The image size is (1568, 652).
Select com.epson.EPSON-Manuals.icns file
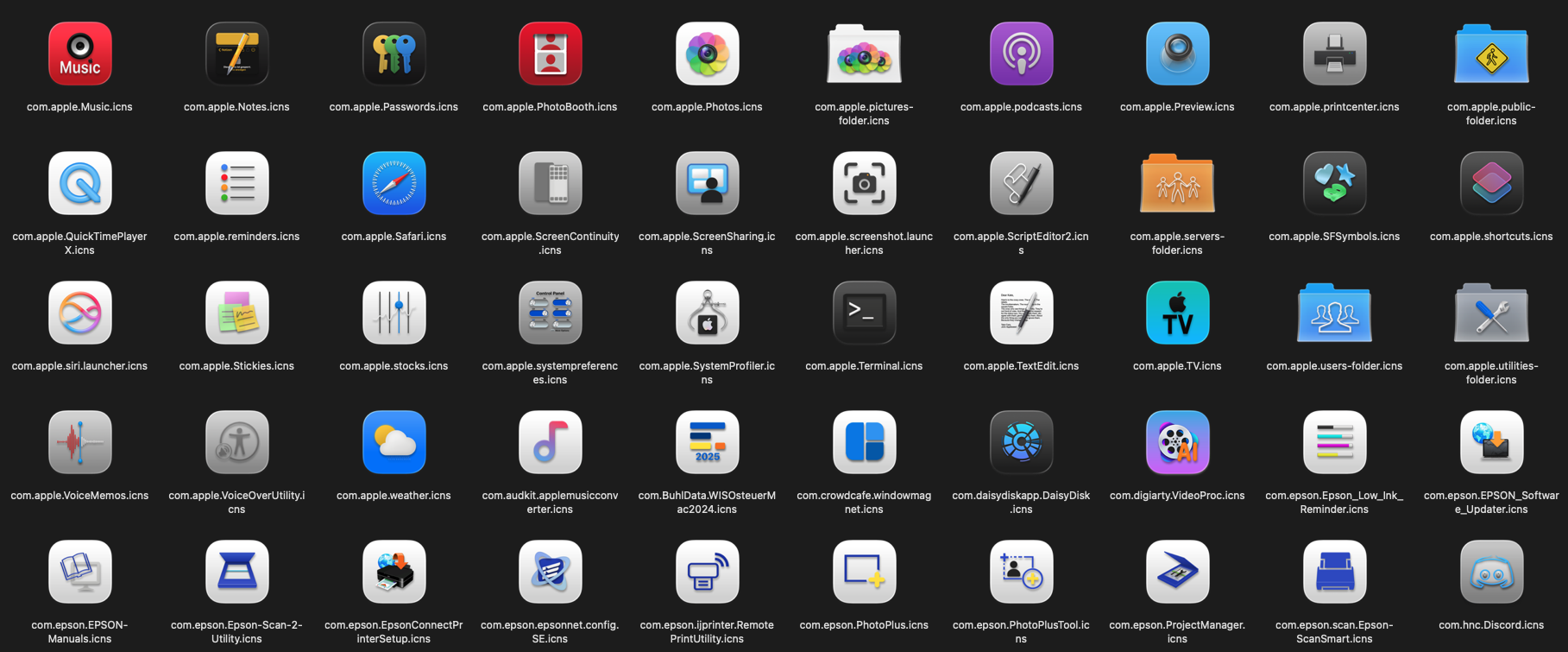coord(79,573)
